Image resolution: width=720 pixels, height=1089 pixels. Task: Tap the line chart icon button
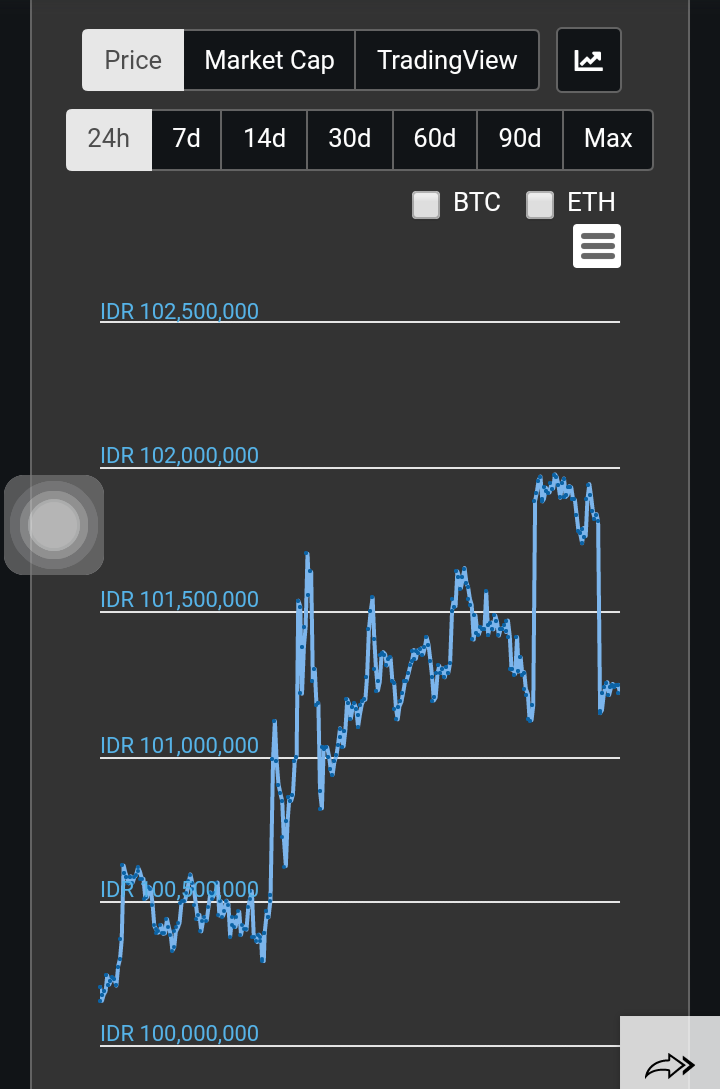point(589,60)
